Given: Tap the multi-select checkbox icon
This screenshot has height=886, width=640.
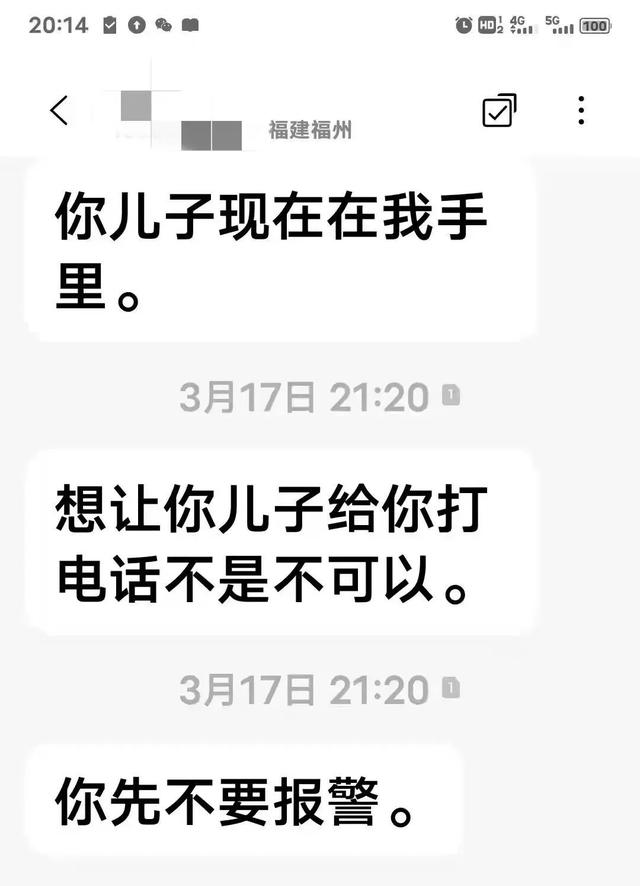Looking at the screenshot, I should [499, 111].
